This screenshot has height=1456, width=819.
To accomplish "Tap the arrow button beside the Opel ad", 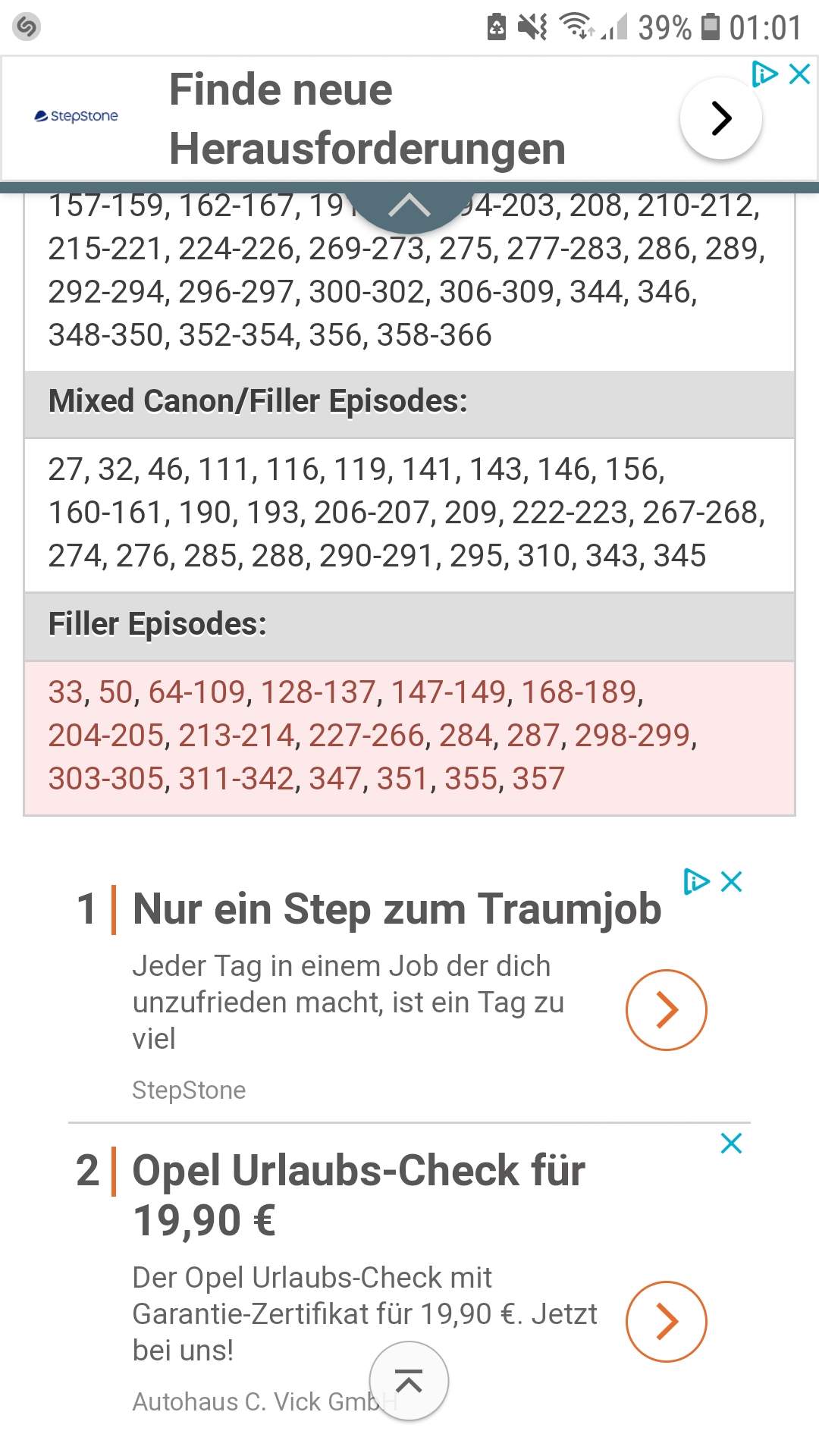I will pyautogui.click(x=666, y=1322).
